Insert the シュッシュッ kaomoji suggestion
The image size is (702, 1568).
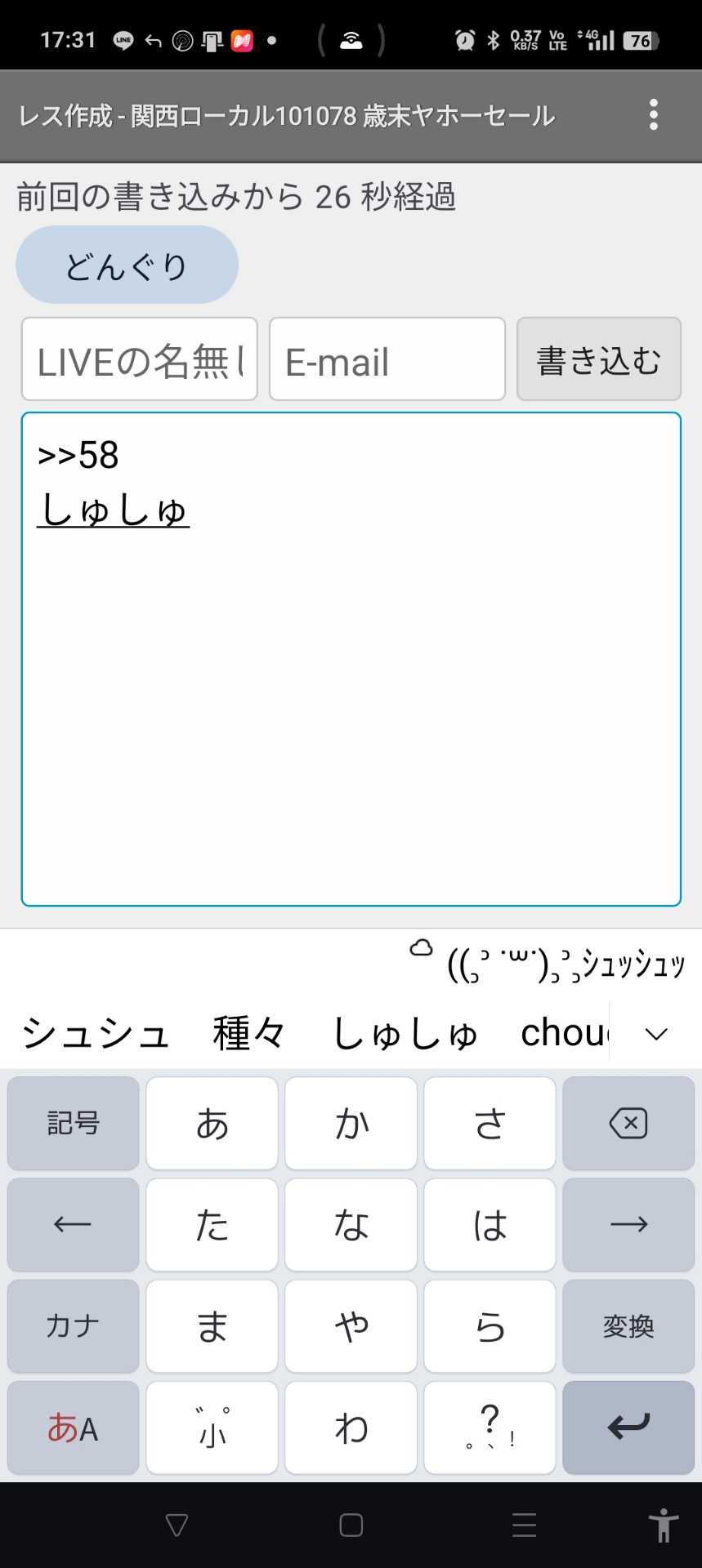coord(566,965)
